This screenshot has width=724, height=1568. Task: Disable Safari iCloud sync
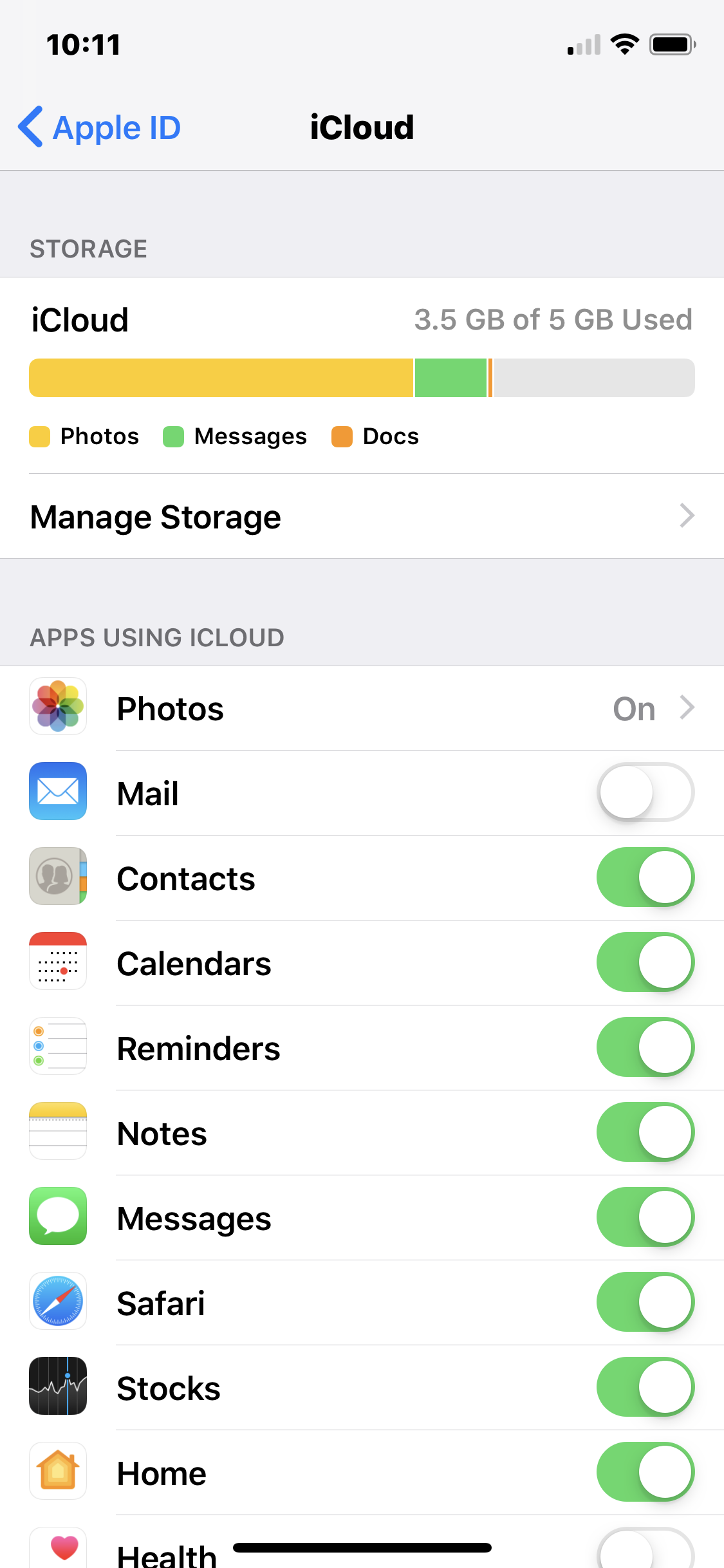pos(645,1302)
